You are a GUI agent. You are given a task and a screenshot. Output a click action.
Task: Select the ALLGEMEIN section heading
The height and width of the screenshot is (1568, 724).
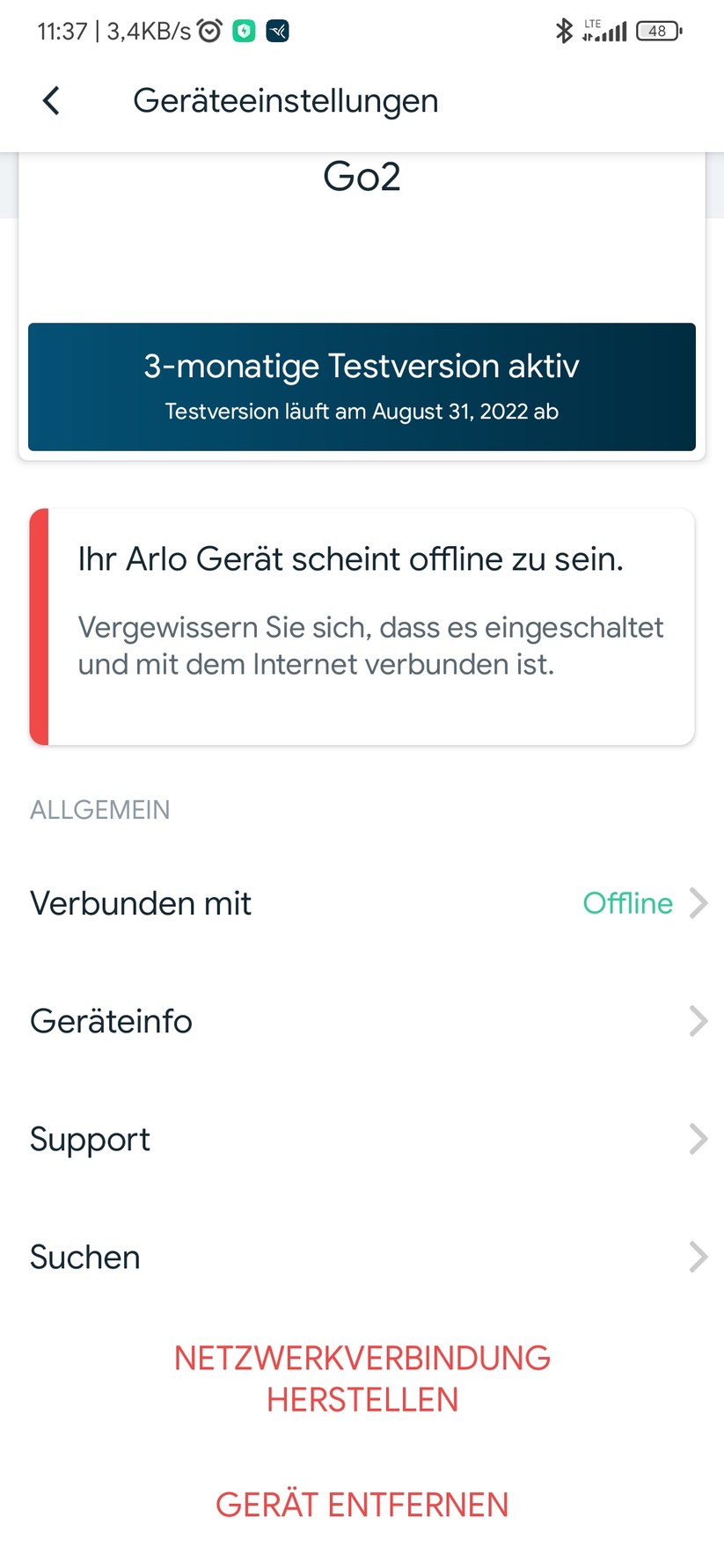[99, 809]
